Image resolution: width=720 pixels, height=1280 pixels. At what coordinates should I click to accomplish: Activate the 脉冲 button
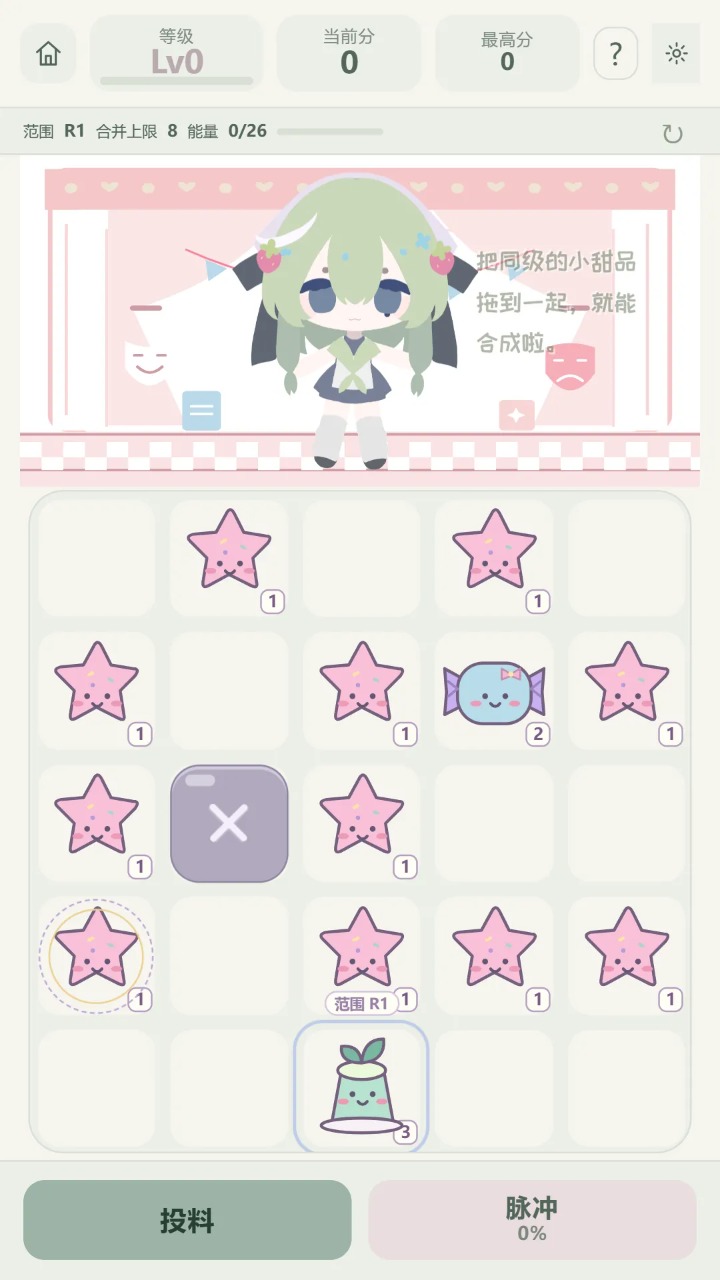pos(532,1220)
